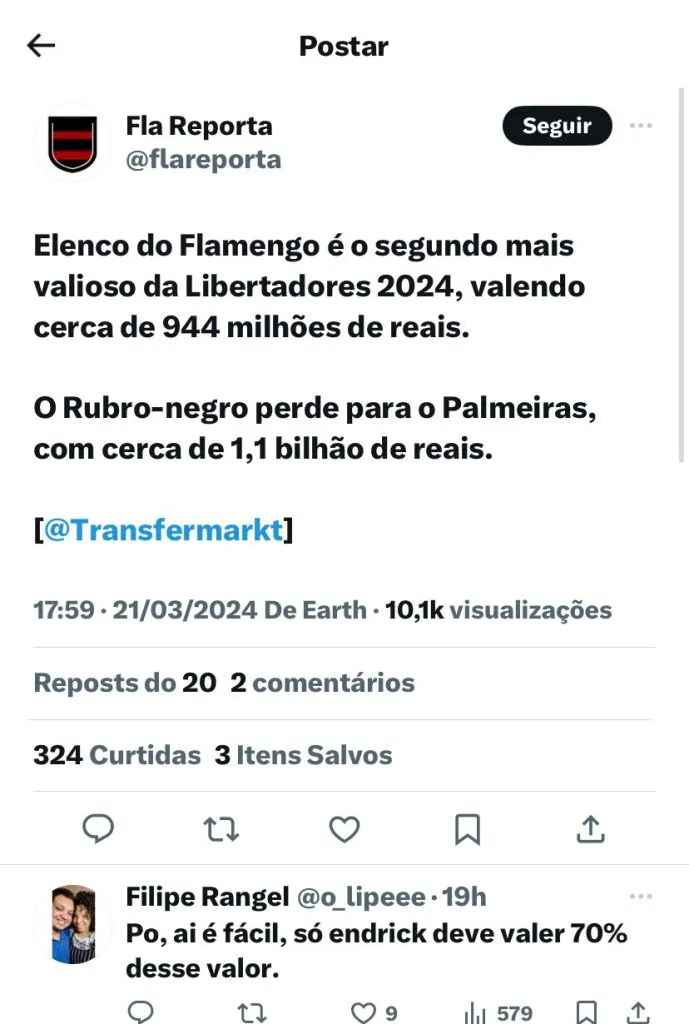View the 20 reposts list

coord(124,683)
